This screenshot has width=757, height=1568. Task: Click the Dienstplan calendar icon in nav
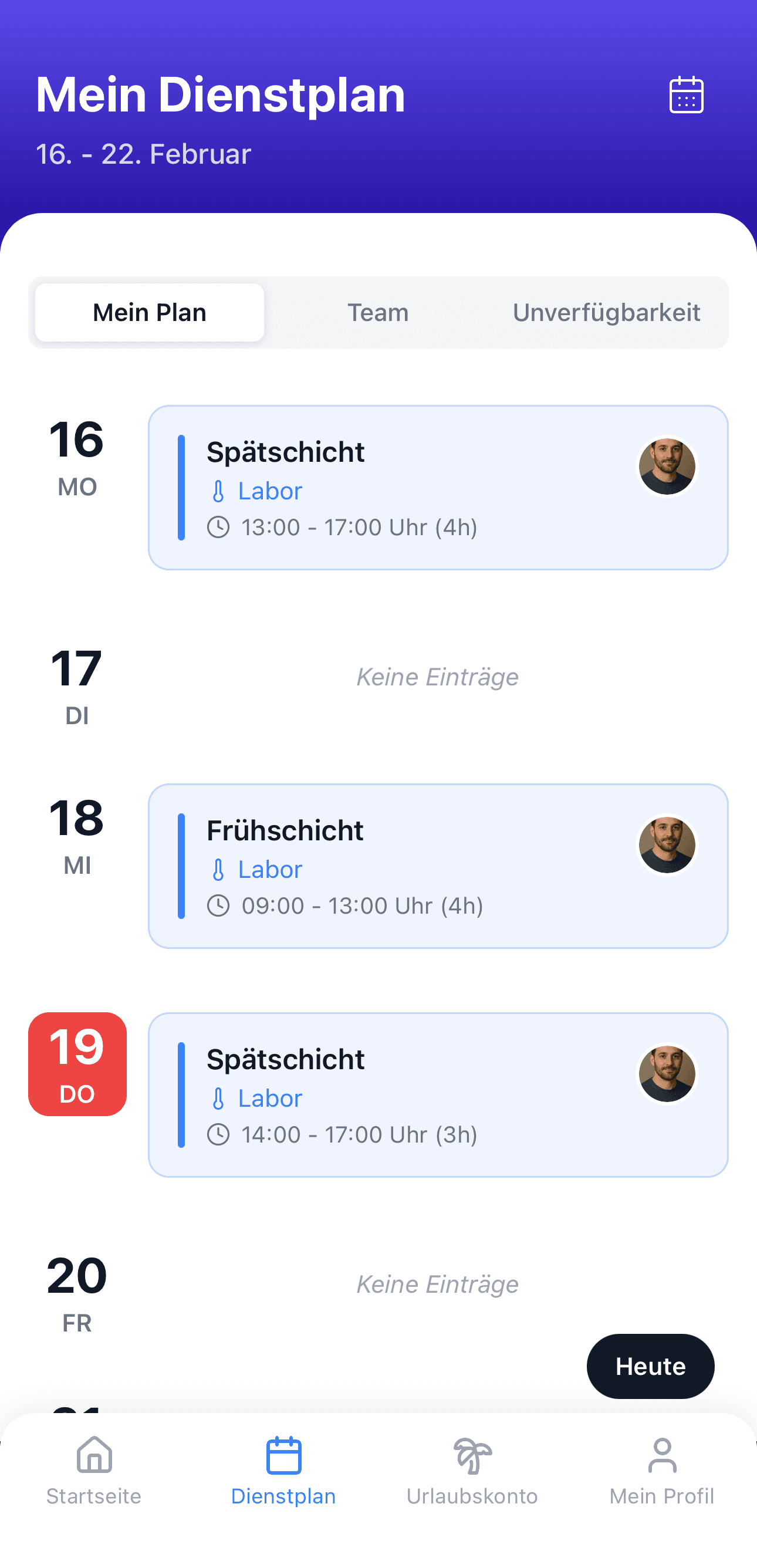[x=283, y=1454]
